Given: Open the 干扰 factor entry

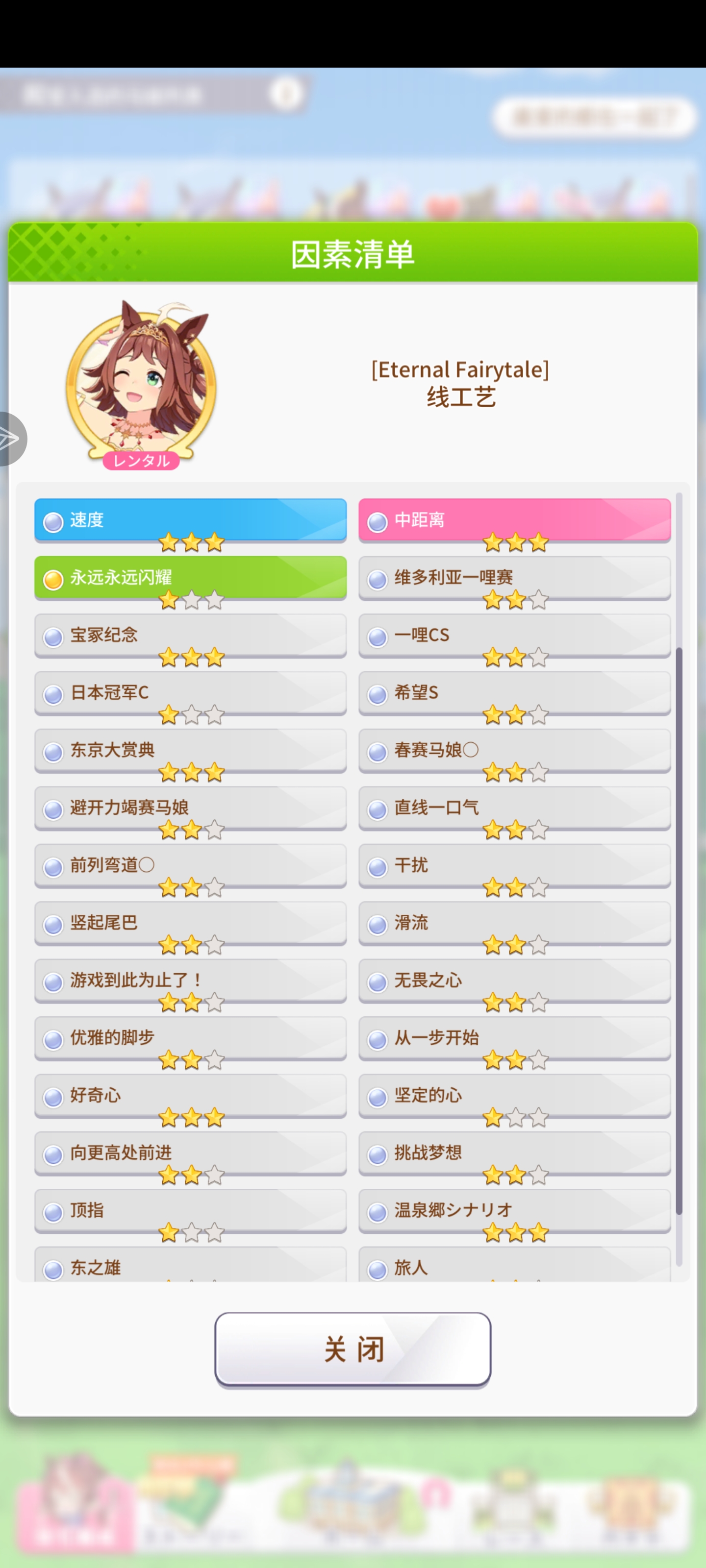Looking at the screenshot, I should pos(514,865).
